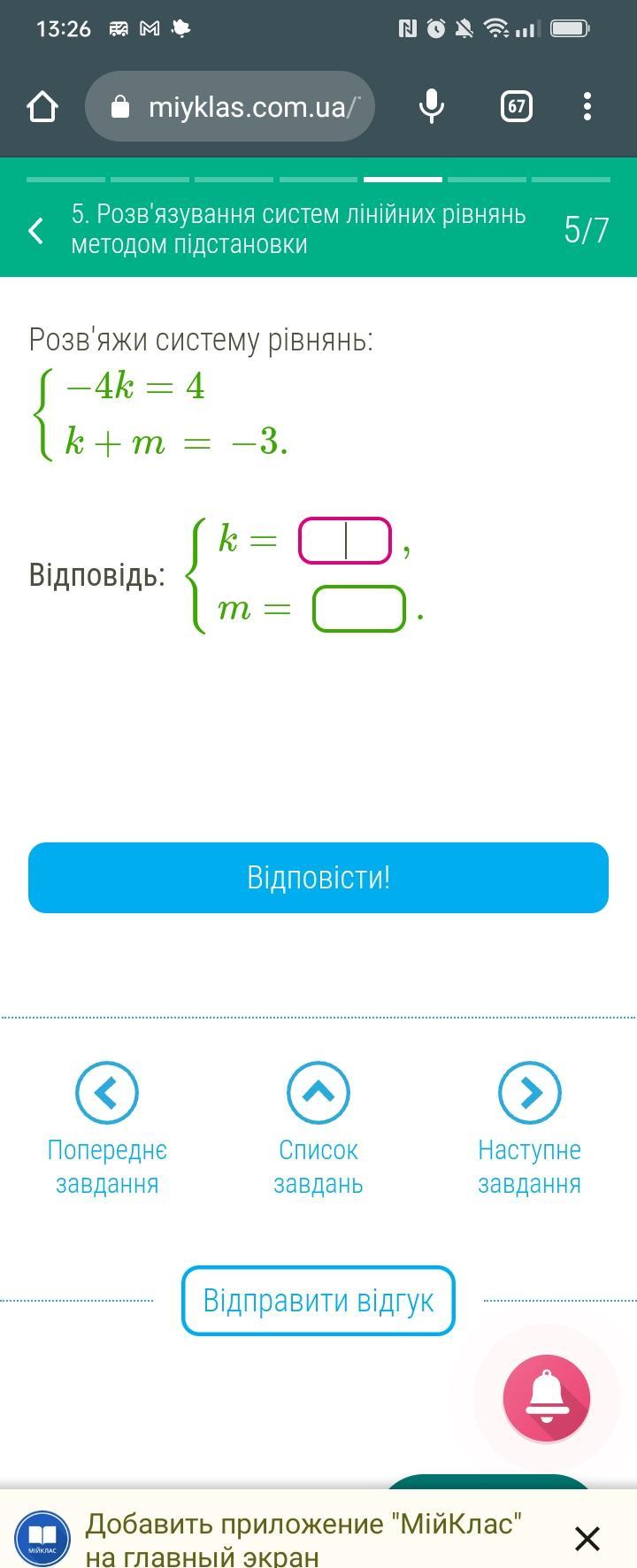This screenshot has height=1568, width=637.
Task: Go to Попереднє завдання
Action: coord(107,1129)
